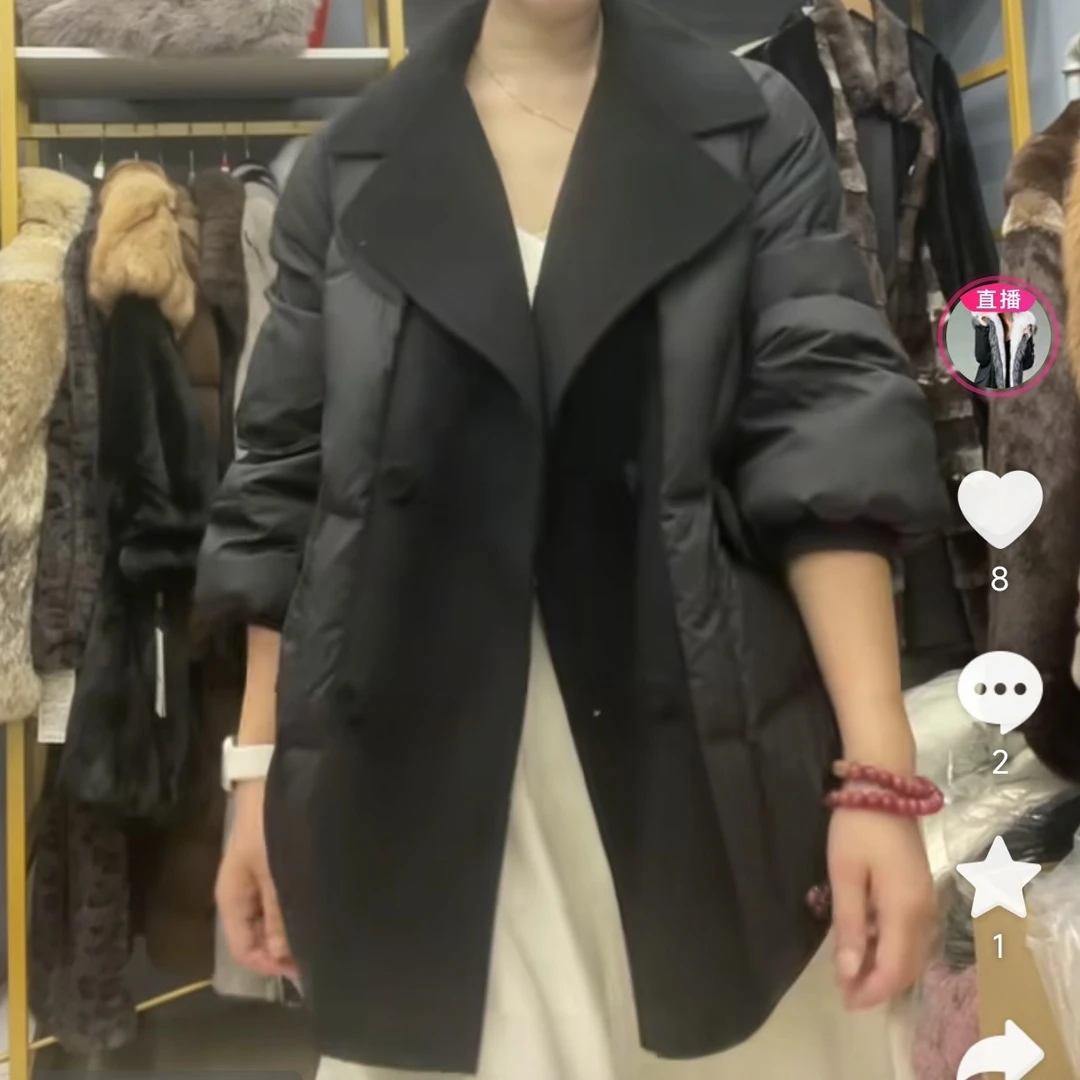Add video to favorites with star

999,878
